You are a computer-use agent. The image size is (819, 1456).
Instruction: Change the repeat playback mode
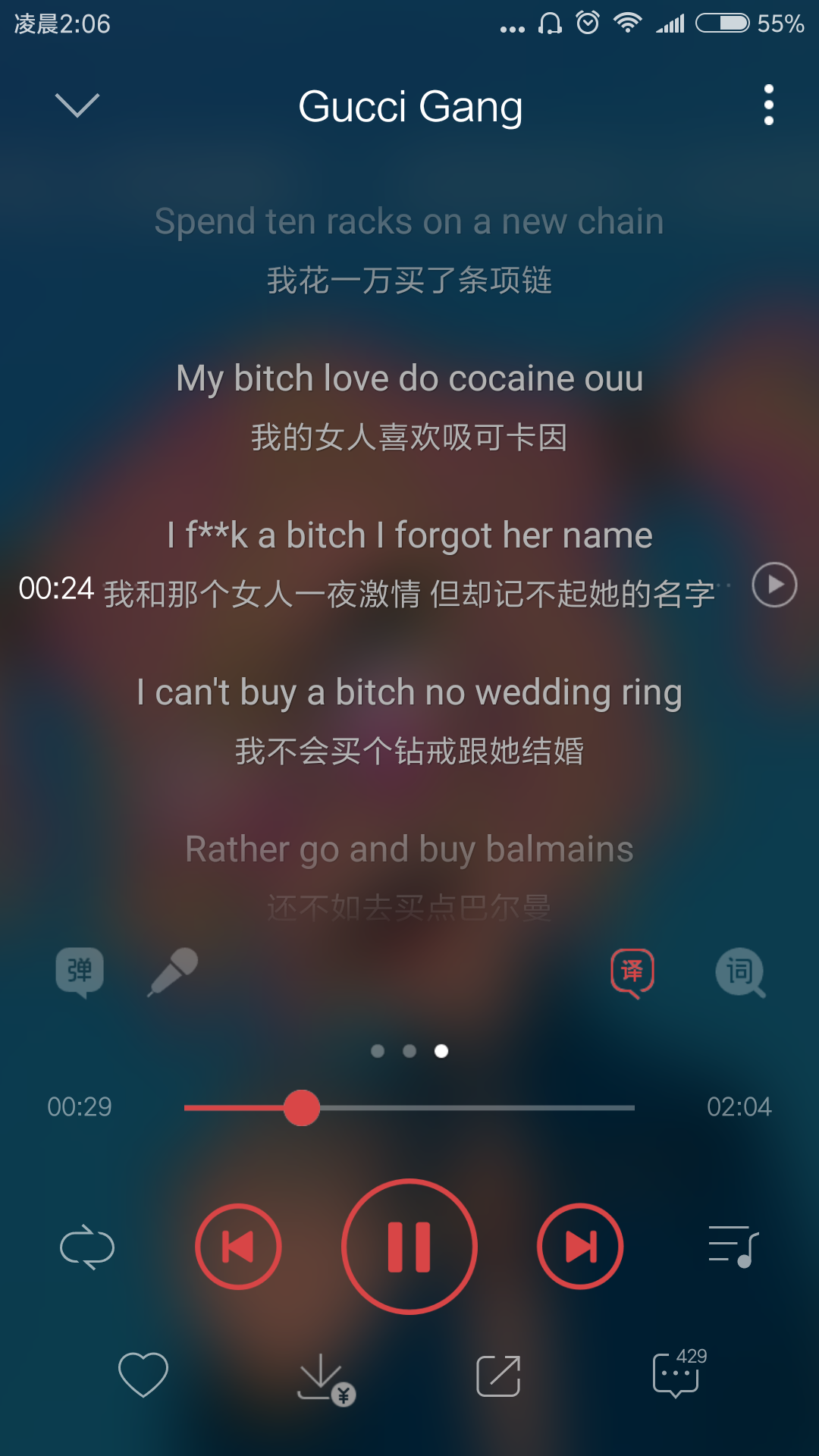tap(87, 1247)
